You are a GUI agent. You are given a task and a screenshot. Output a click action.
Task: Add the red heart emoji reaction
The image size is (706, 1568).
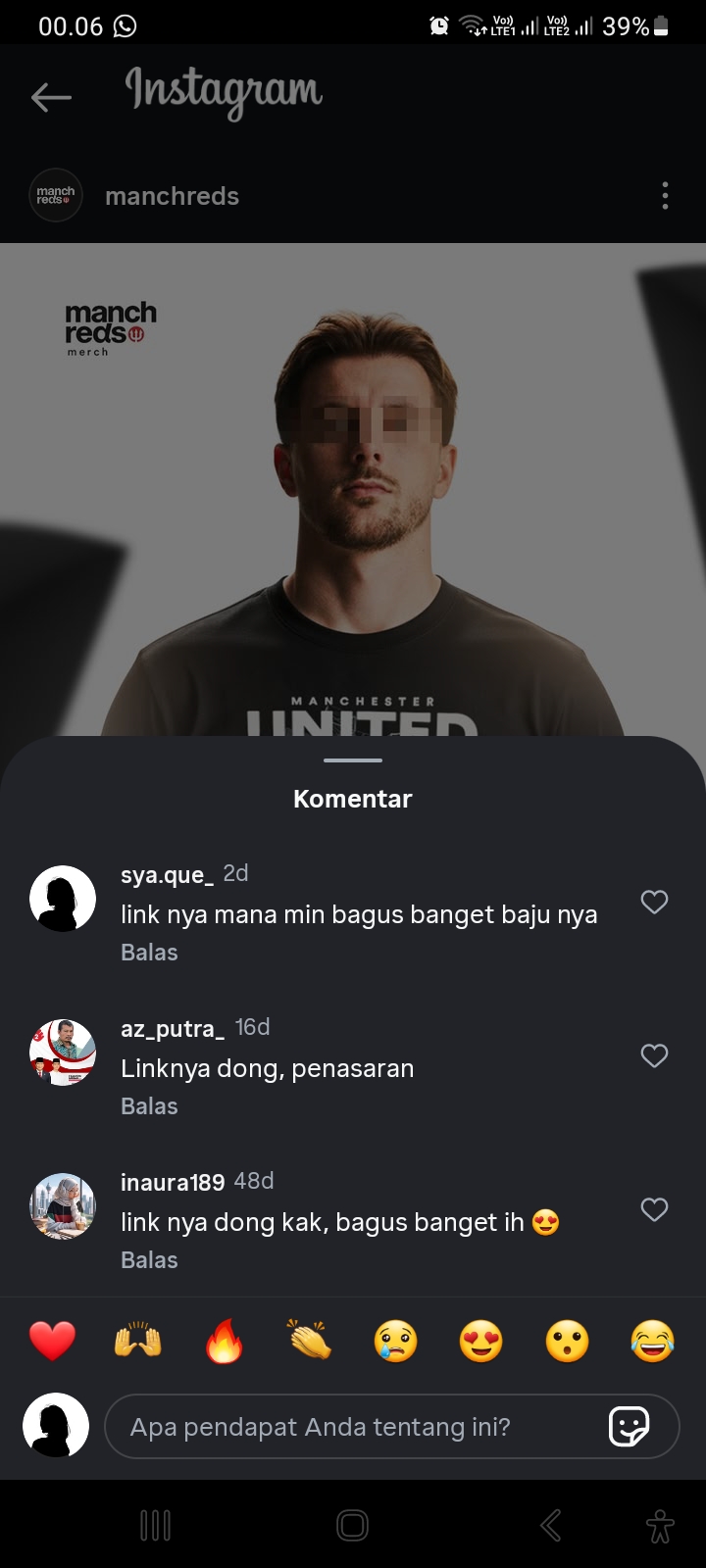(x=52, y=1341)
